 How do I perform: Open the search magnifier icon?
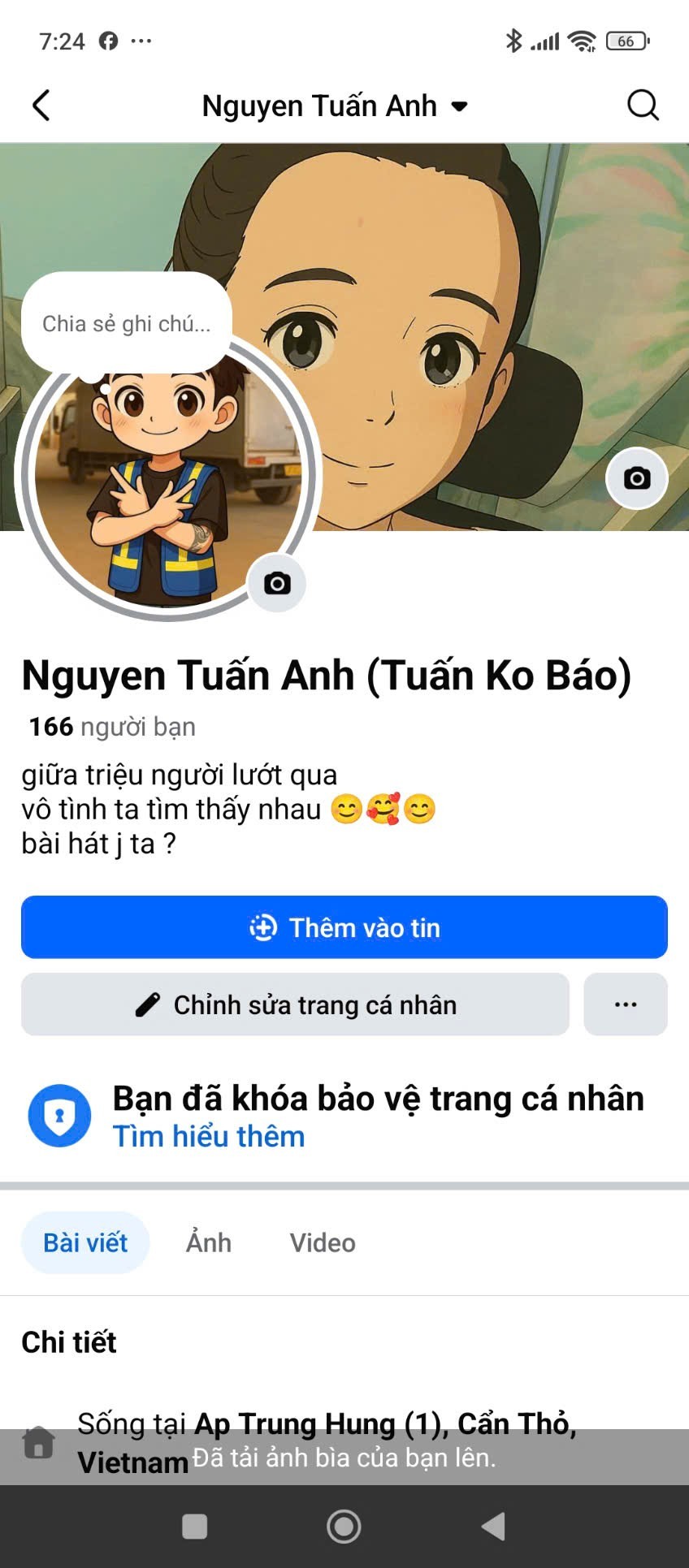click(x=643, y=106)
